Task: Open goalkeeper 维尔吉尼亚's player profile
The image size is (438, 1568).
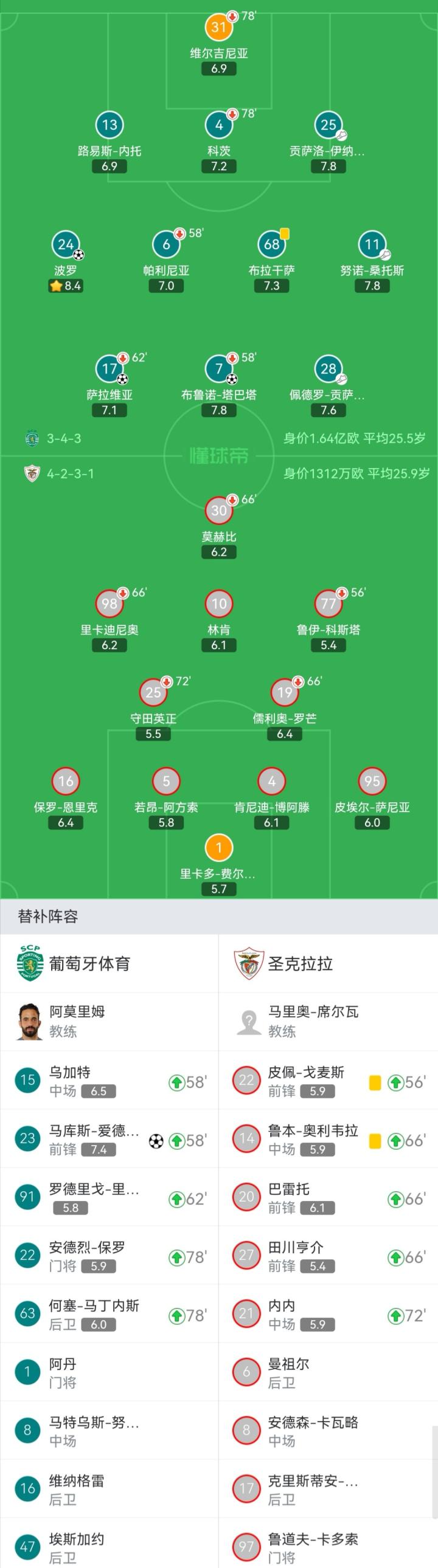Action: pos(218,27)
